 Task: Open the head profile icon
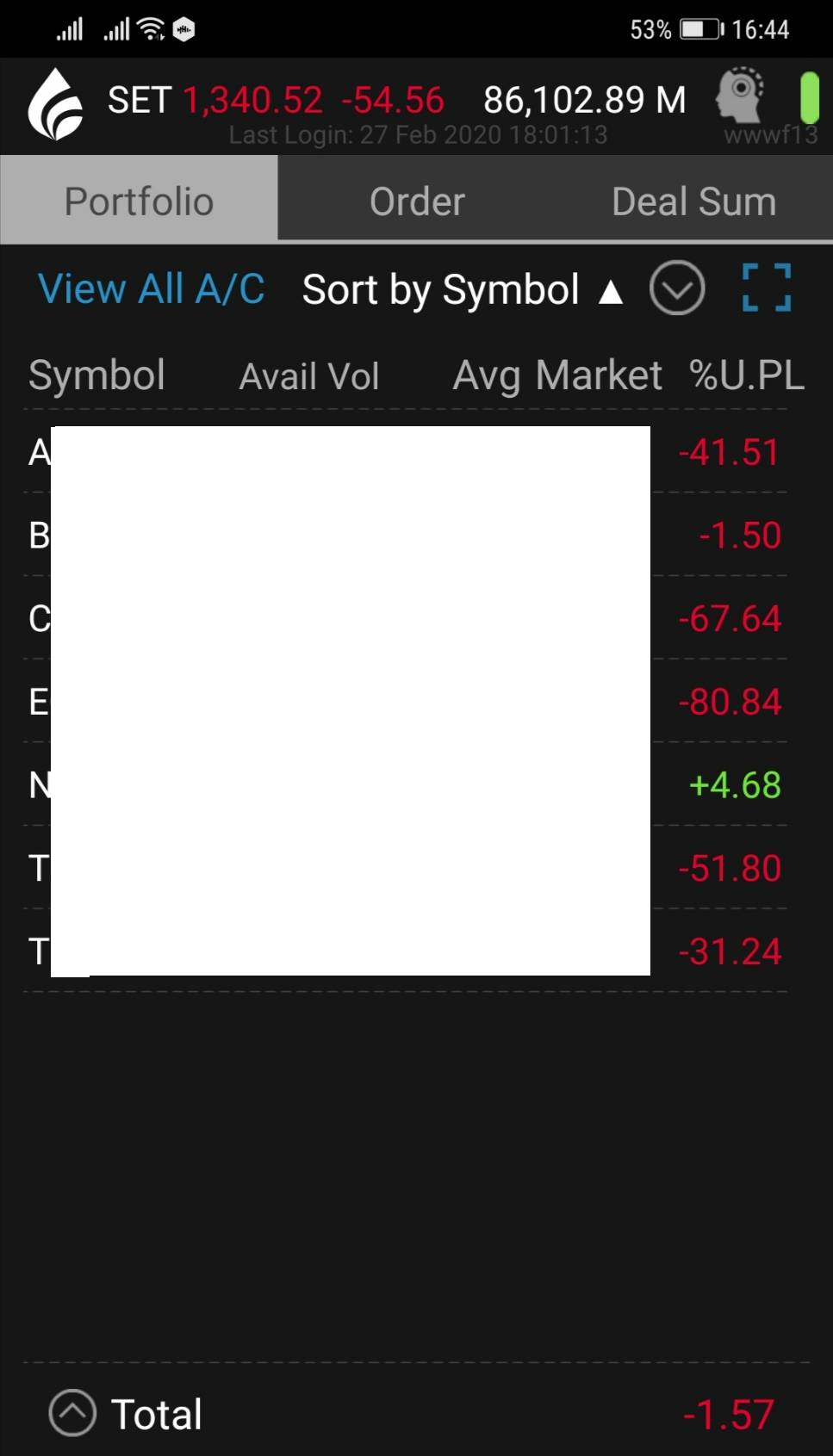[740, 96]
